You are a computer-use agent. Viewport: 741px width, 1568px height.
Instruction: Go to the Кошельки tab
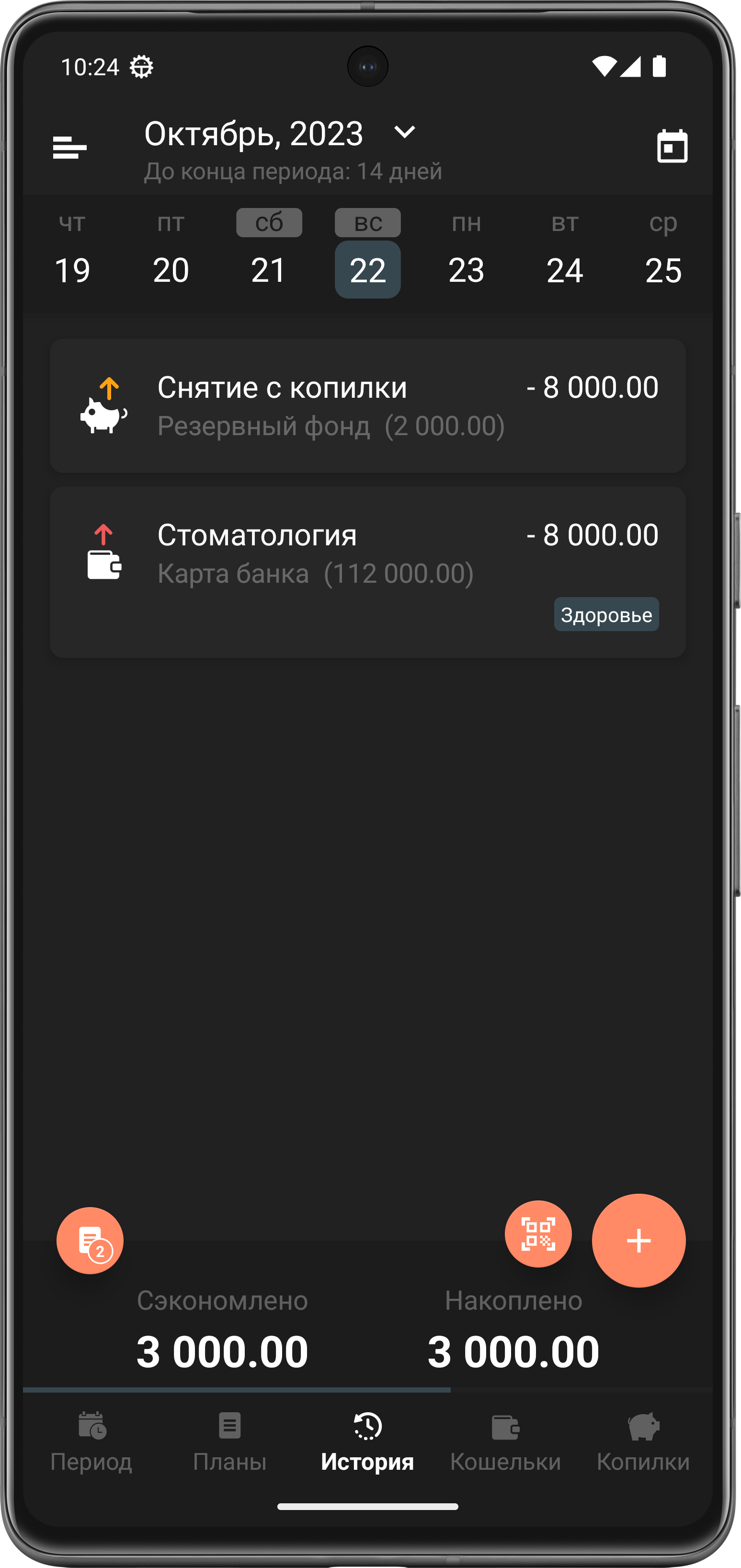(505, 1442)
